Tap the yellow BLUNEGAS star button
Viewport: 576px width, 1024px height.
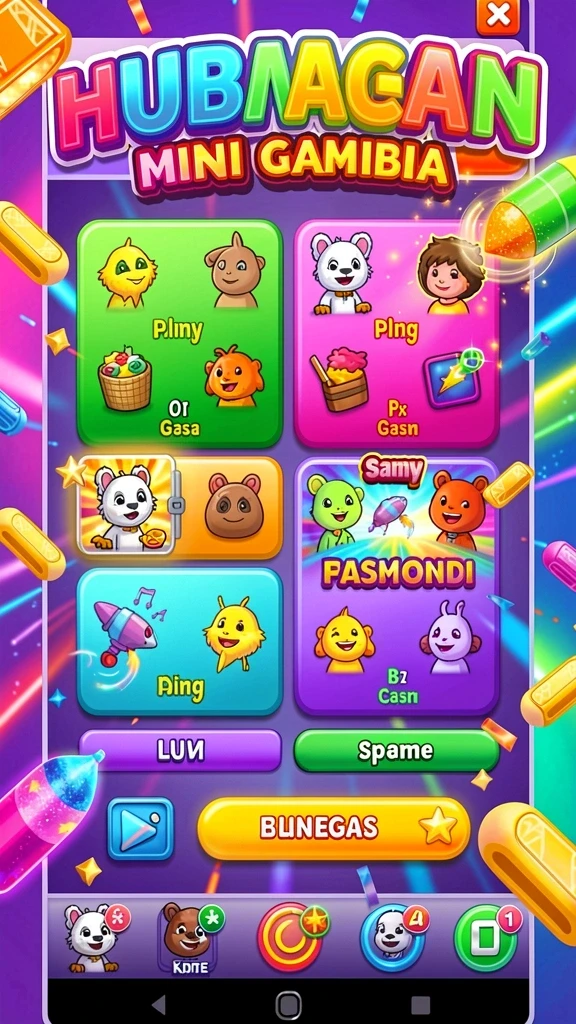click(334, 828)
